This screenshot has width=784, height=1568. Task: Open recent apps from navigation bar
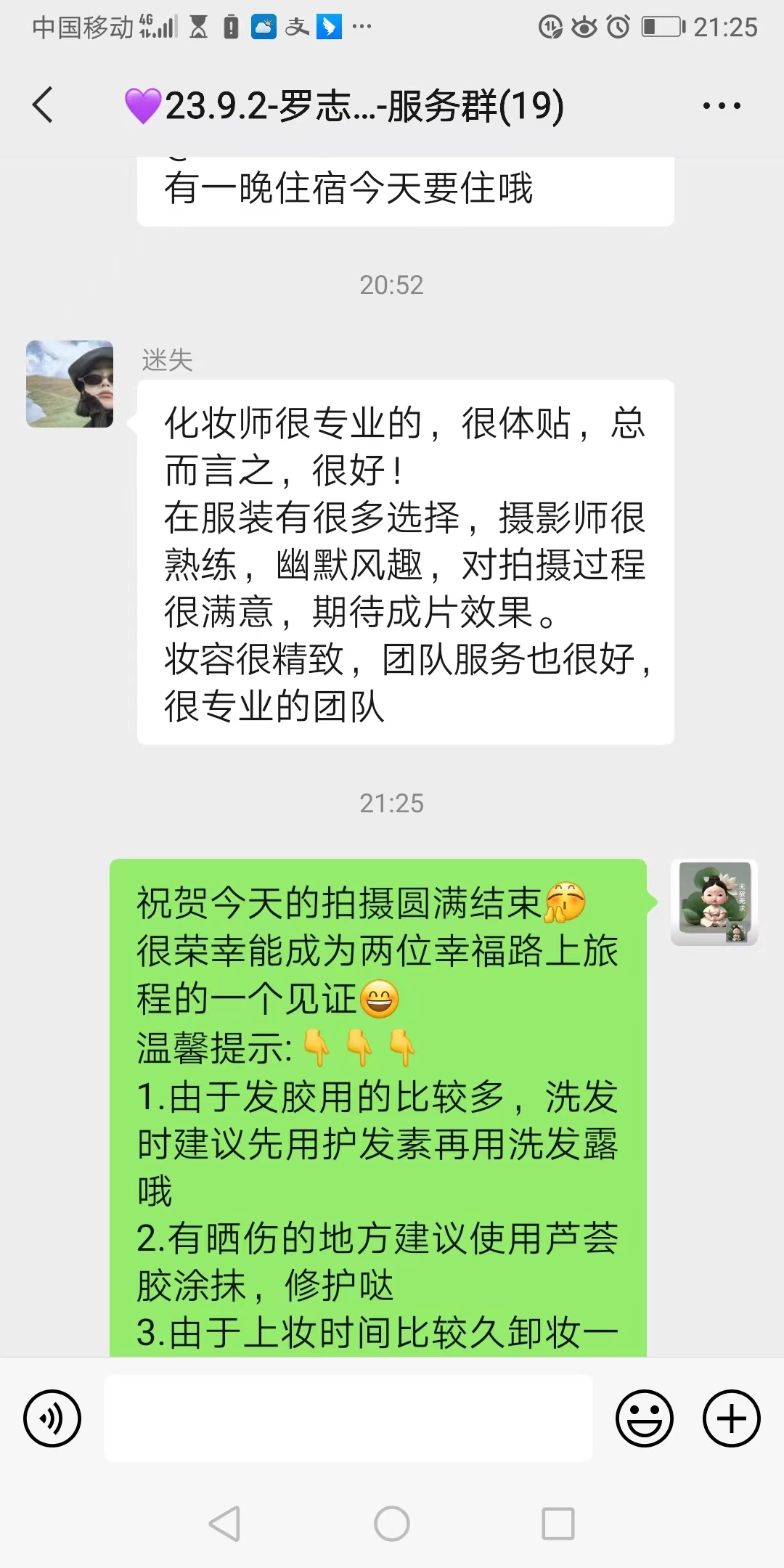pyautogui.click(x=558, y=1523)
